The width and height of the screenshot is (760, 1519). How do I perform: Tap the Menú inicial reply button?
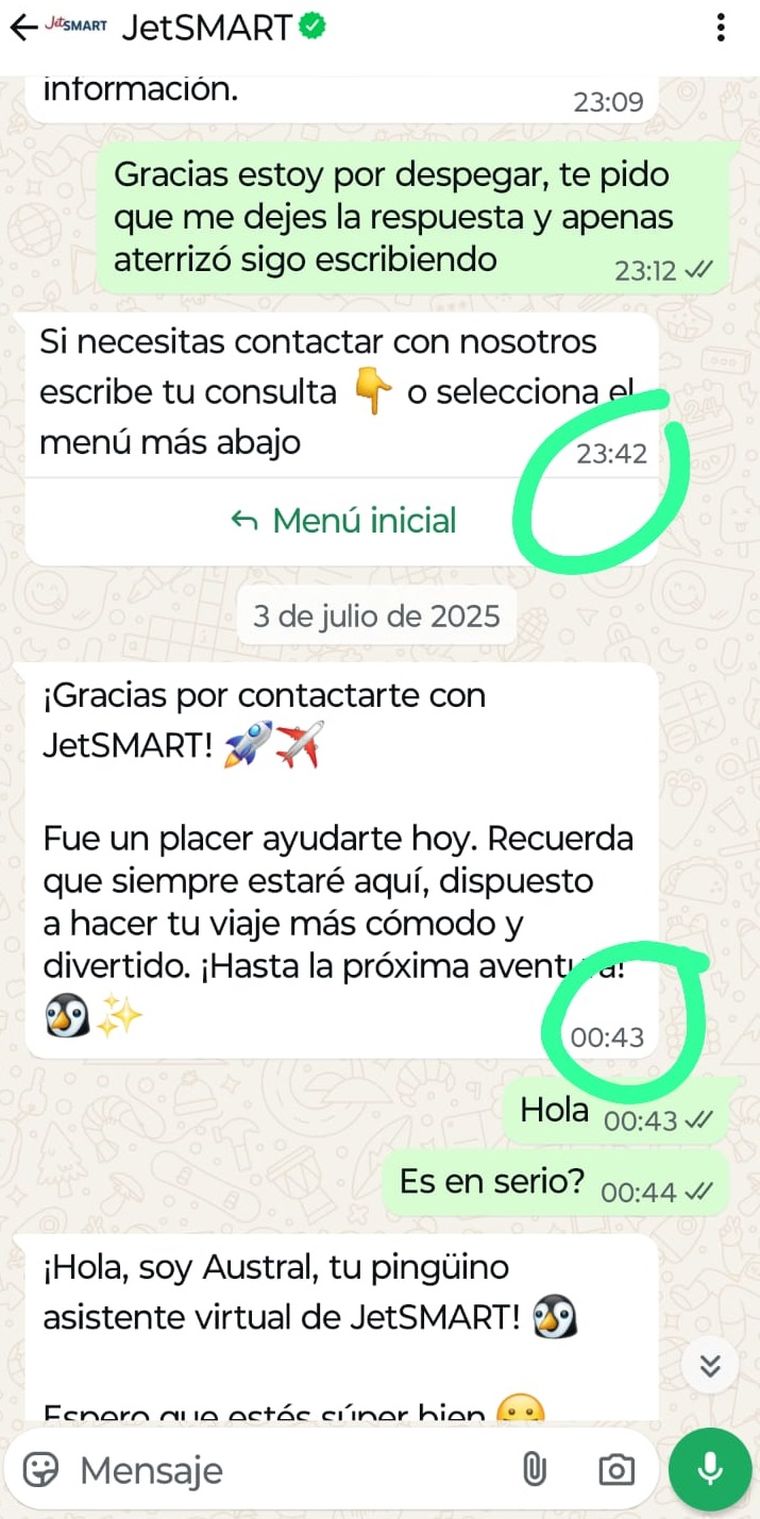pos(343,520)
